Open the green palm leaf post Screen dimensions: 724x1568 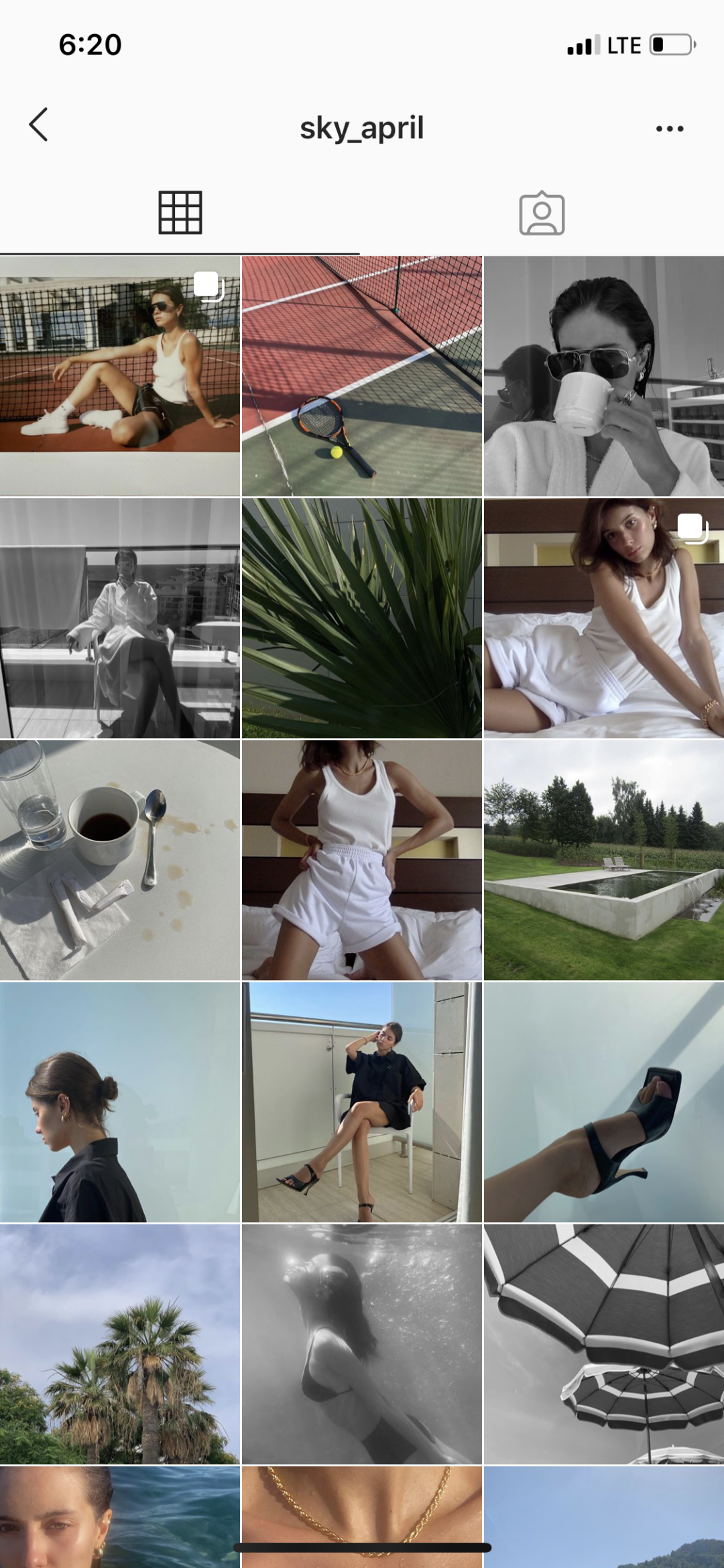pyautogui.click(x=362, y=618)
